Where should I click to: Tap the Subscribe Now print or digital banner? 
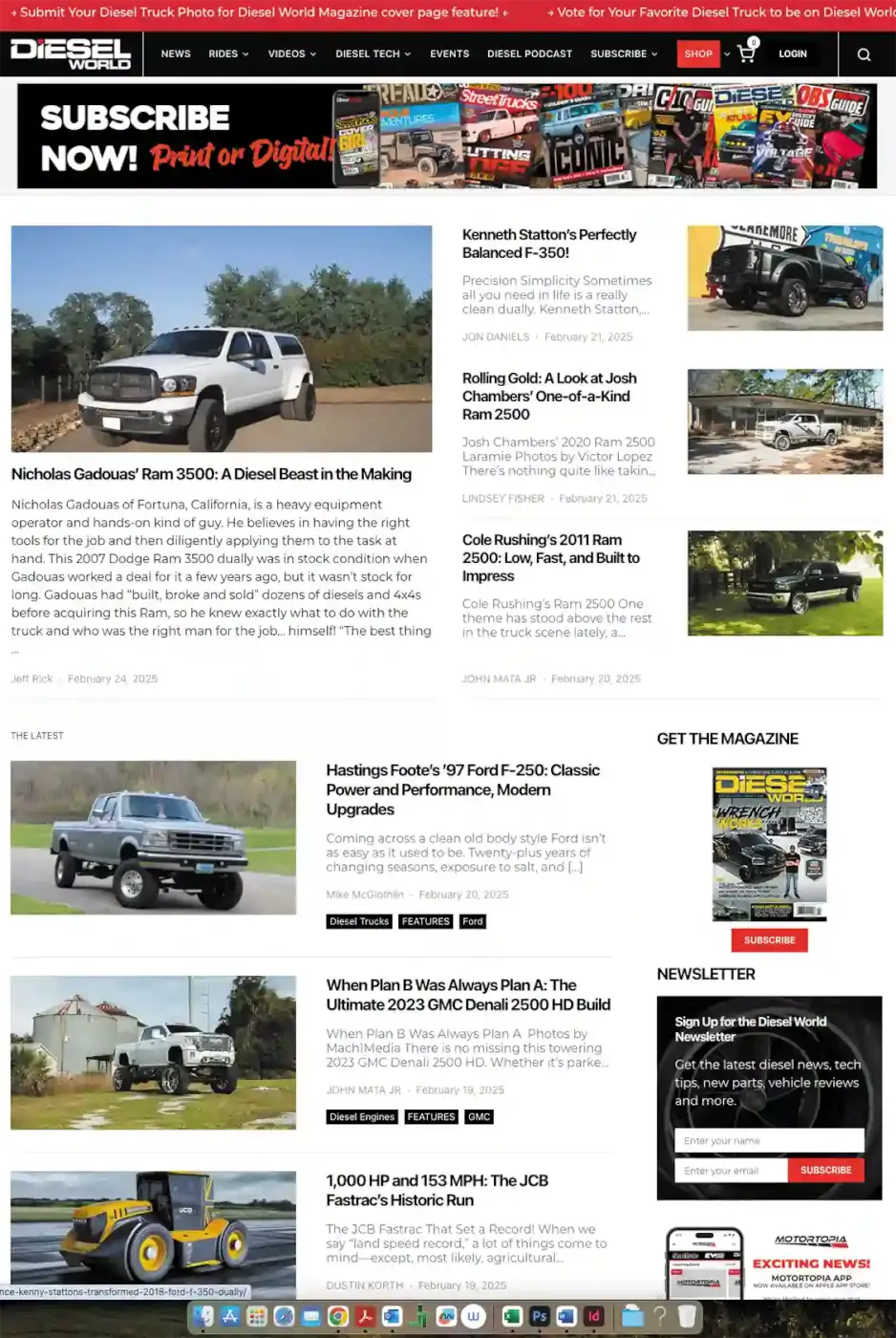click(446, 137)
